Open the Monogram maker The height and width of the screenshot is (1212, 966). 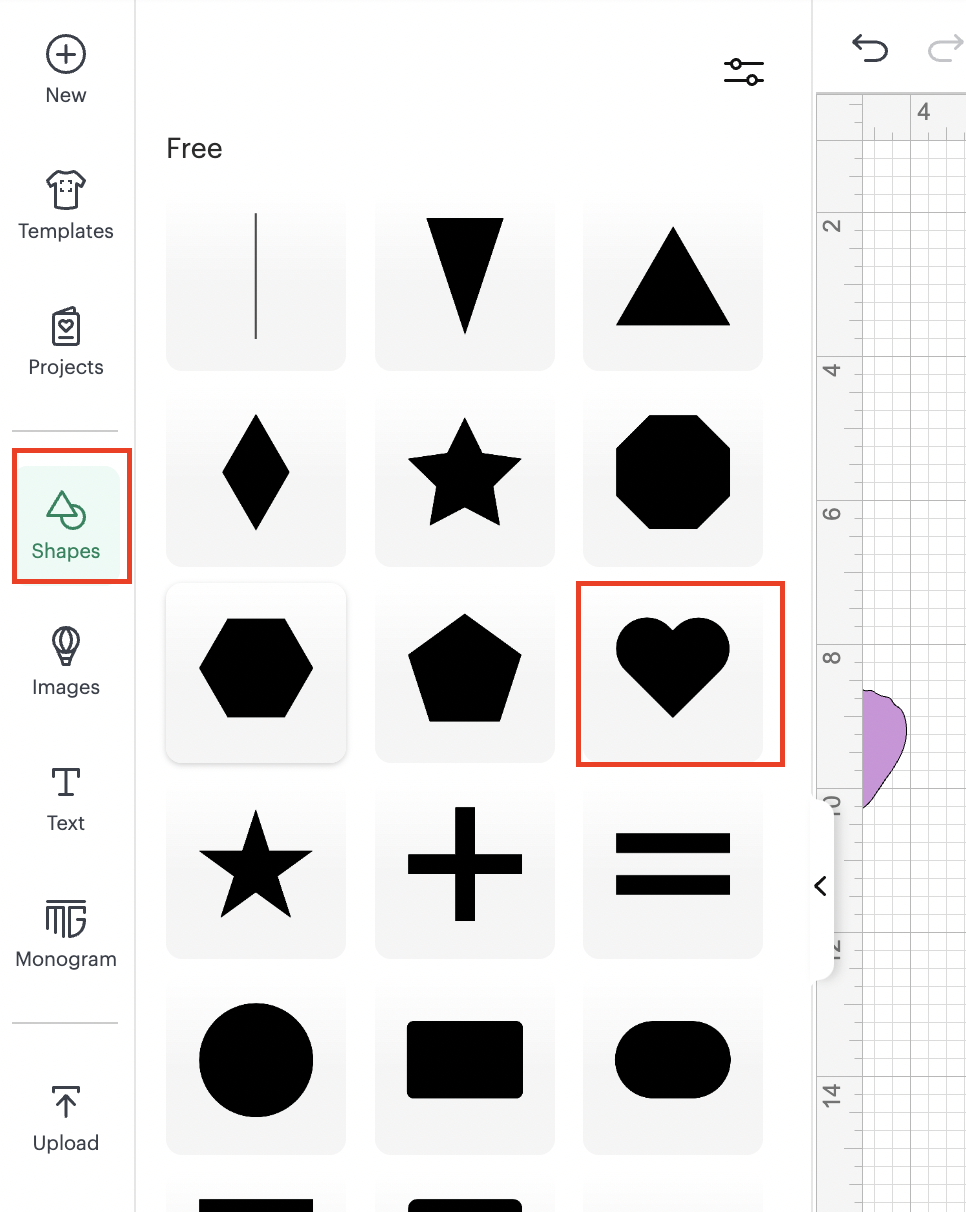pyautogui.click(x=66, y=933)
